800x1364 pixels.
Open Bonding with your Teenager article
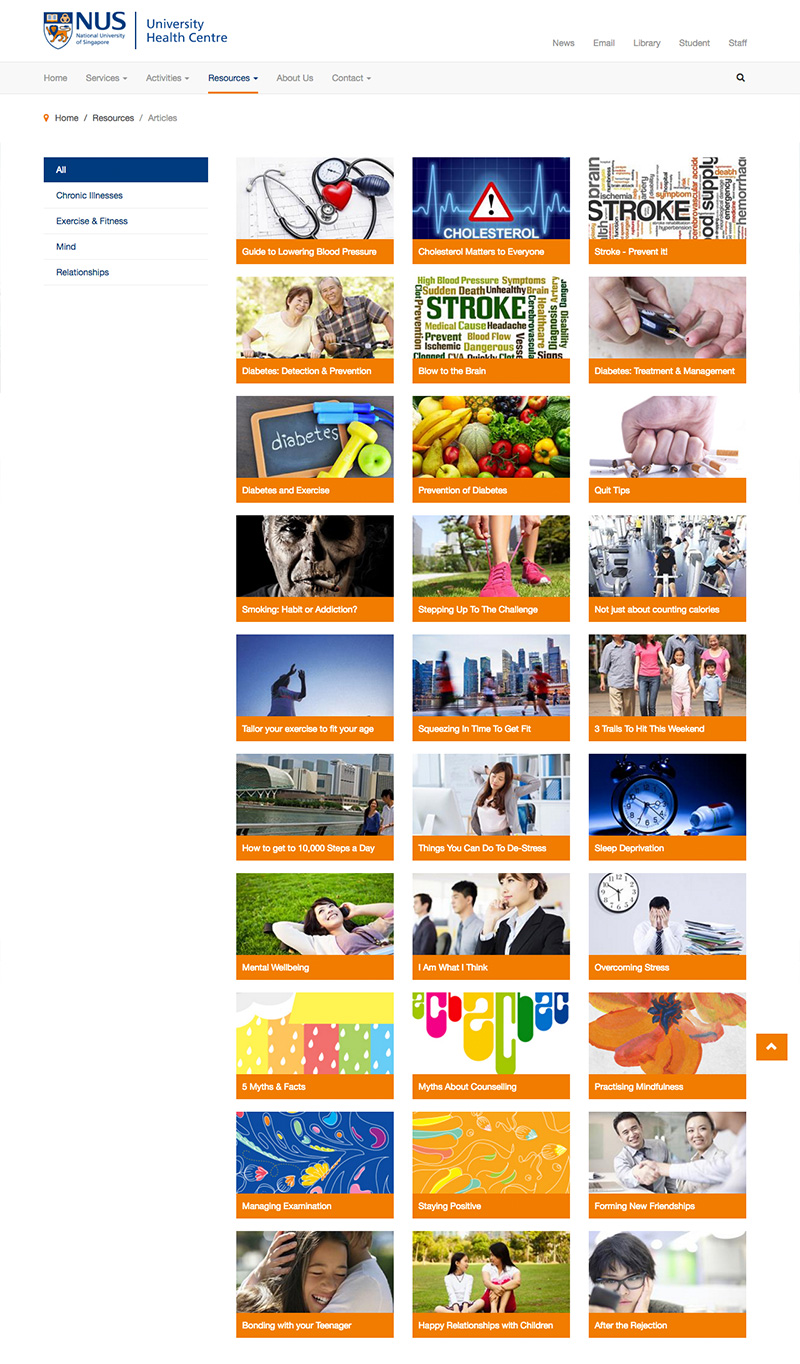point(314,1284)
